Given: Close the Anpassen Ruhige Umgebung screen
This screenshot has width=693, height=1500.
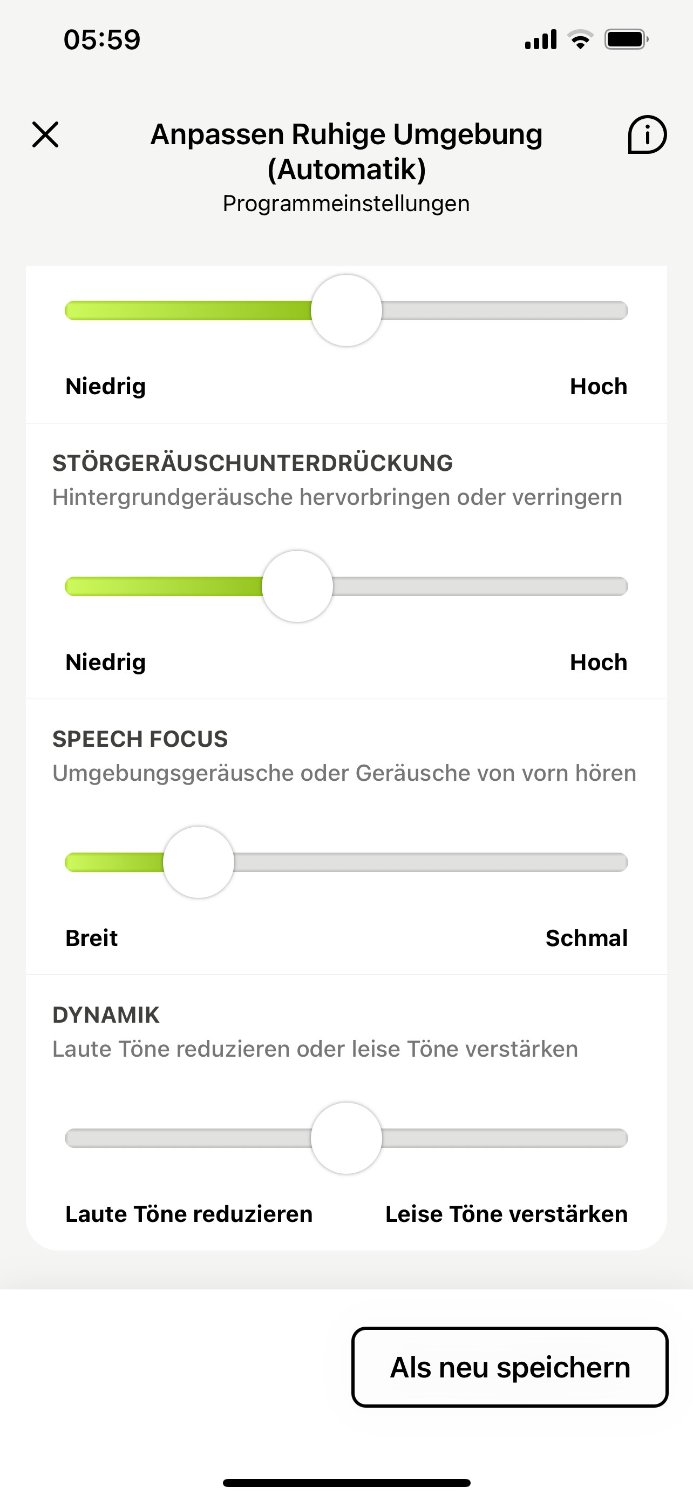Looking at the screenshot, I should tap(46, 135).
